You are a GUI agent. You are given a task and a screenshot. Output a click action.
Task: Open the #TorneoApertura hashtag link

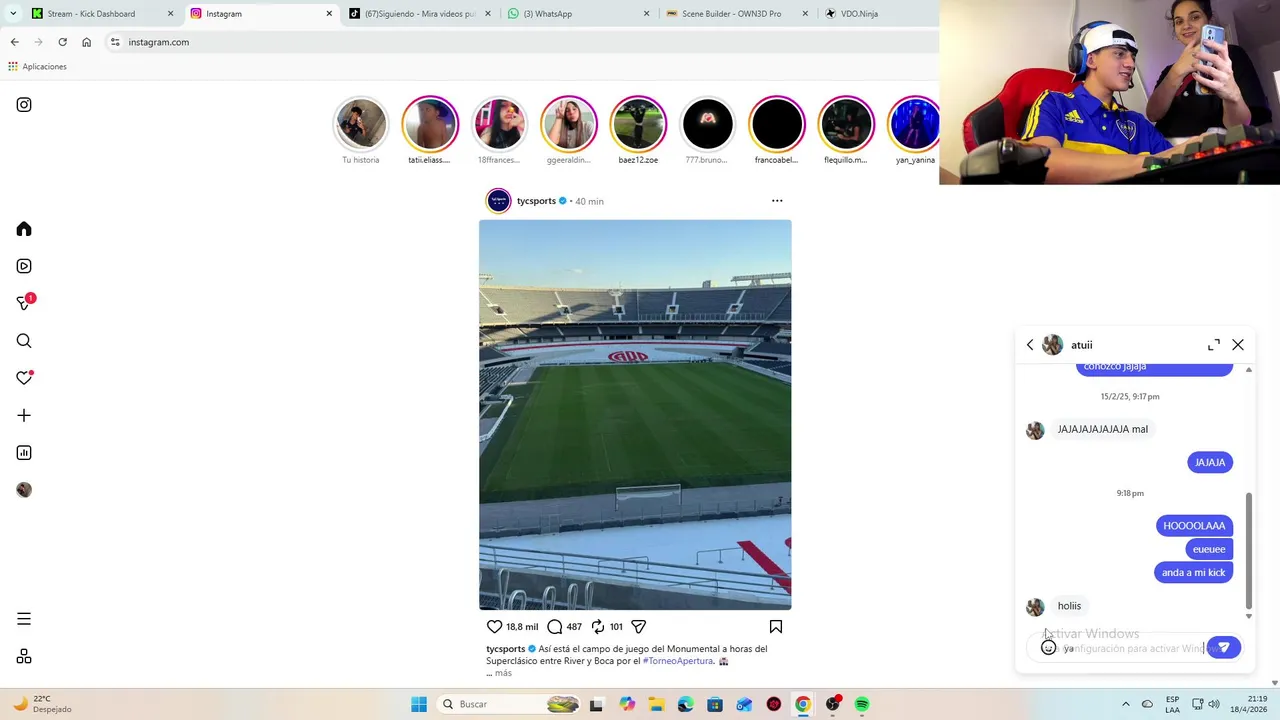(x=678, y=661)
